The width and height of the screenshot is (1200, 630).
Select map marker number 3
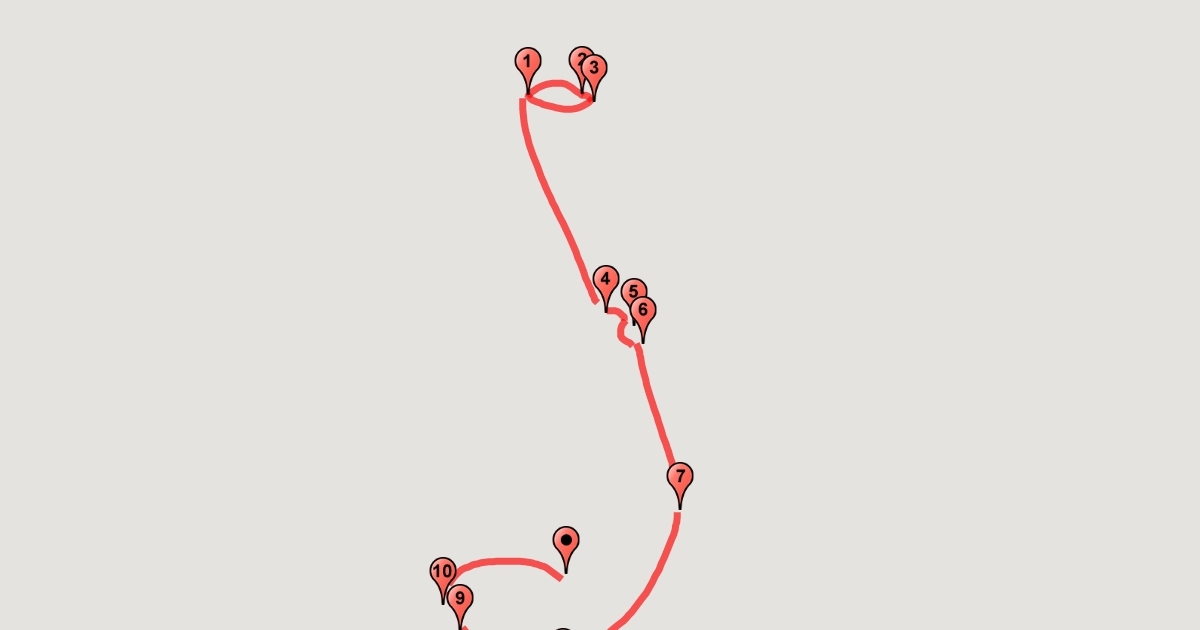595,71
